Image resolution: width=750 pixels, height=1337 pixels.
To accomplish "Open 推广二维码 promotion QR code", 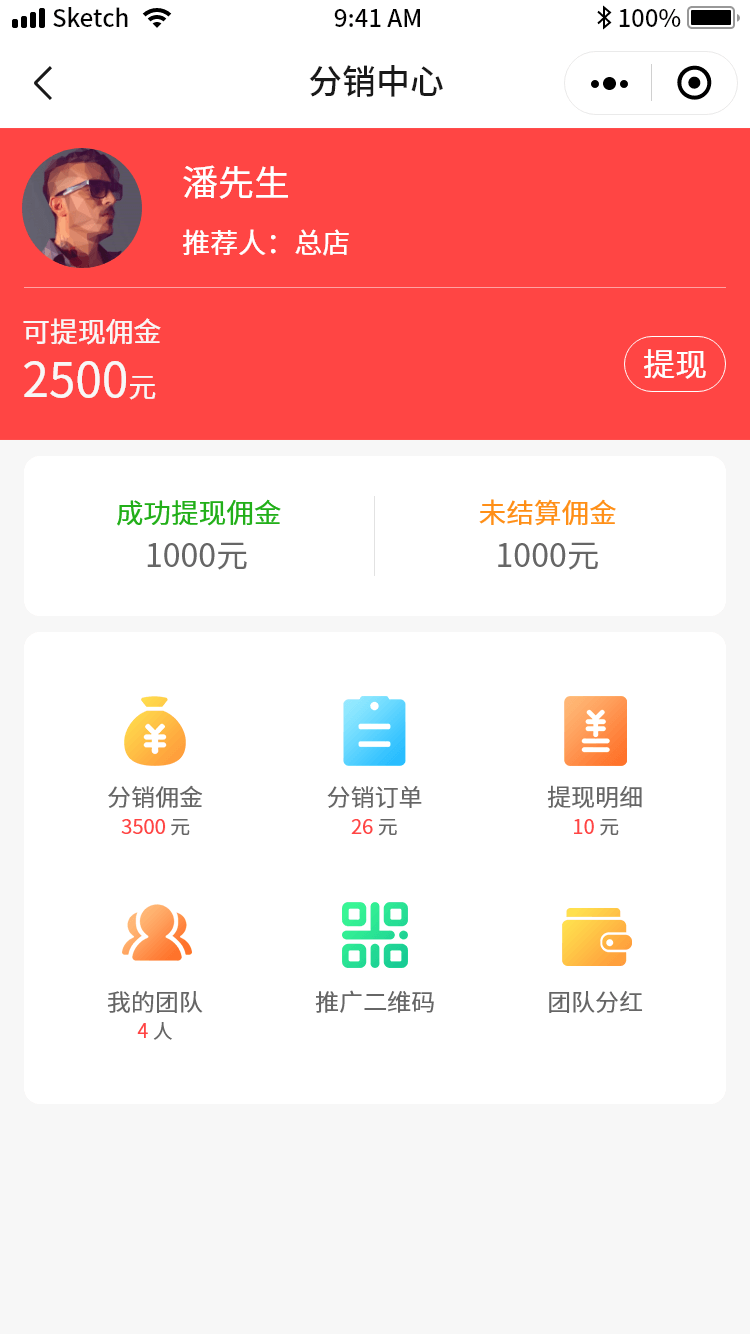I will (375, 957).
